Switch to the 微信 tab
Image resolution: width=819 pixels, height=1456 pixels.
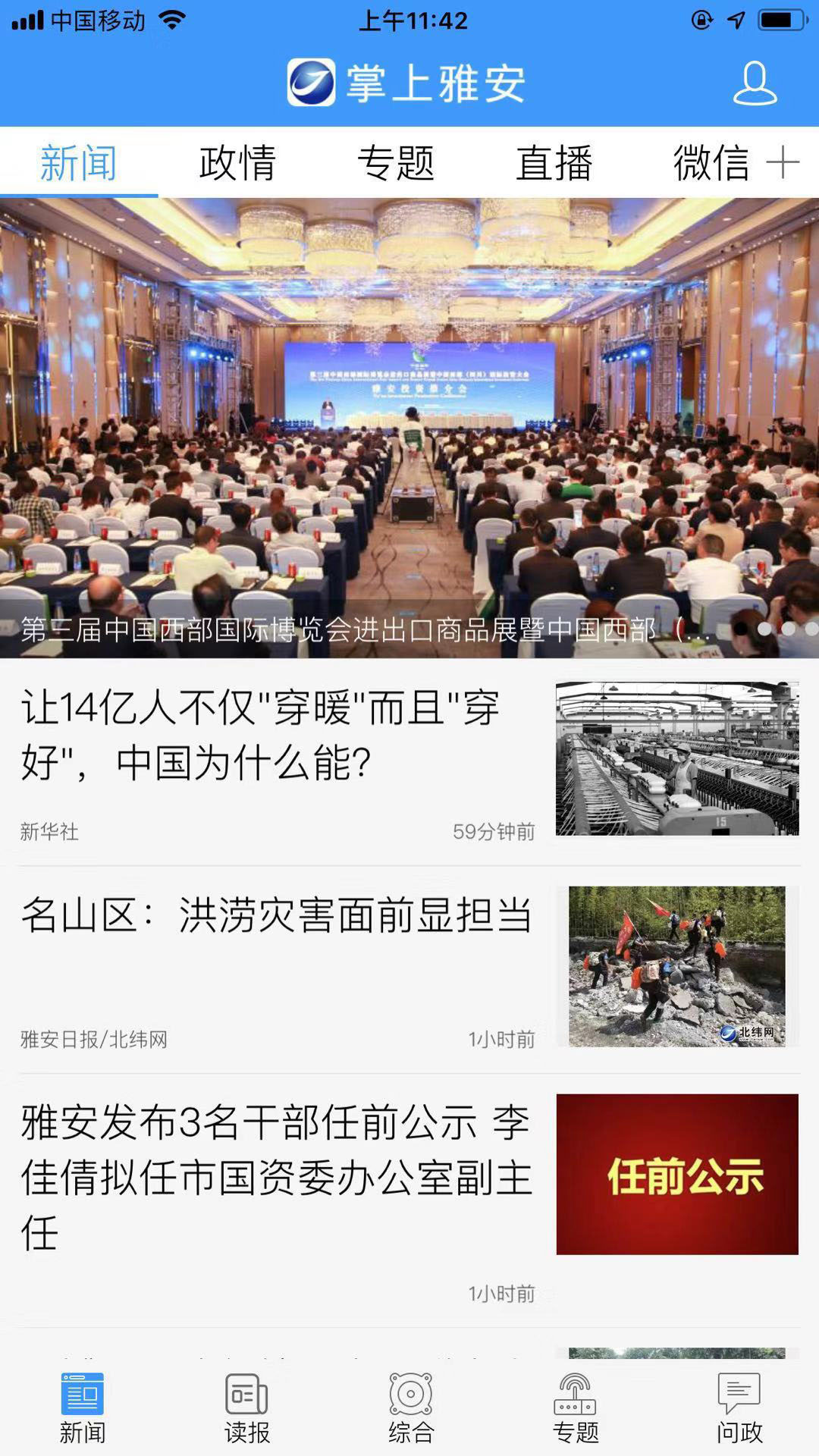711,162
